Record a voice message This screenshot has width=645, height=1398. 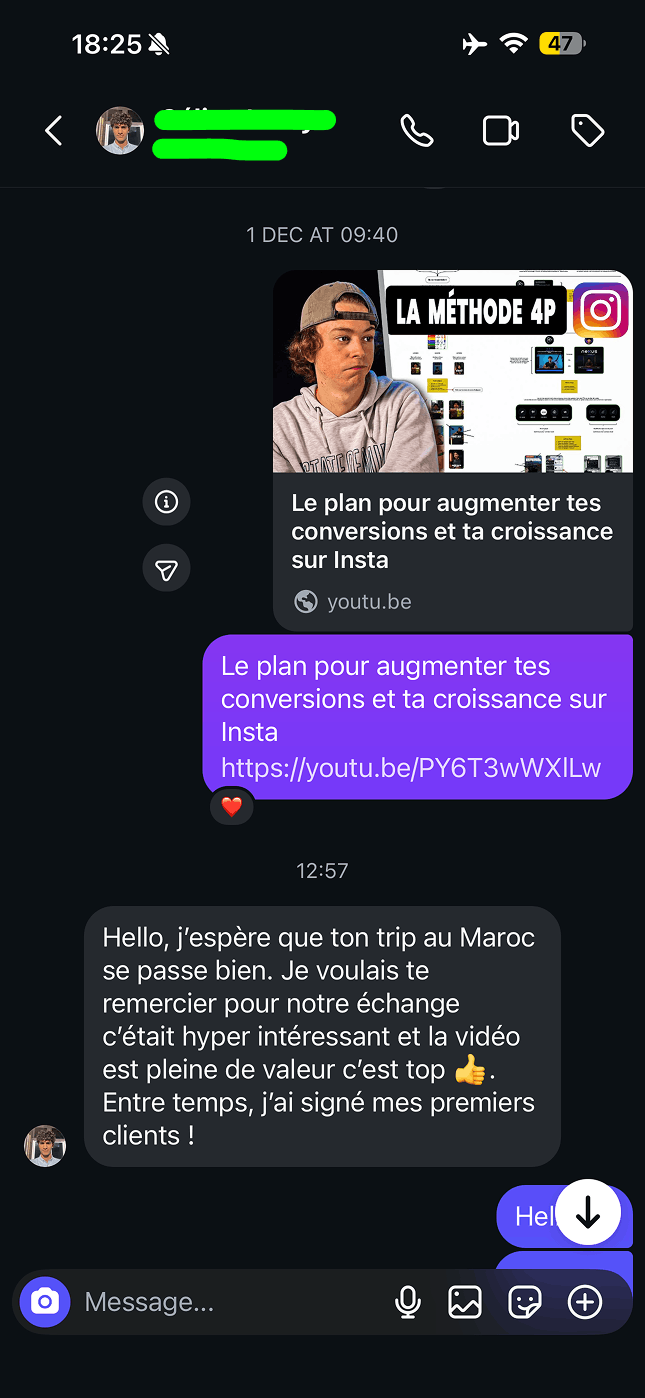tap(407, 1302)
